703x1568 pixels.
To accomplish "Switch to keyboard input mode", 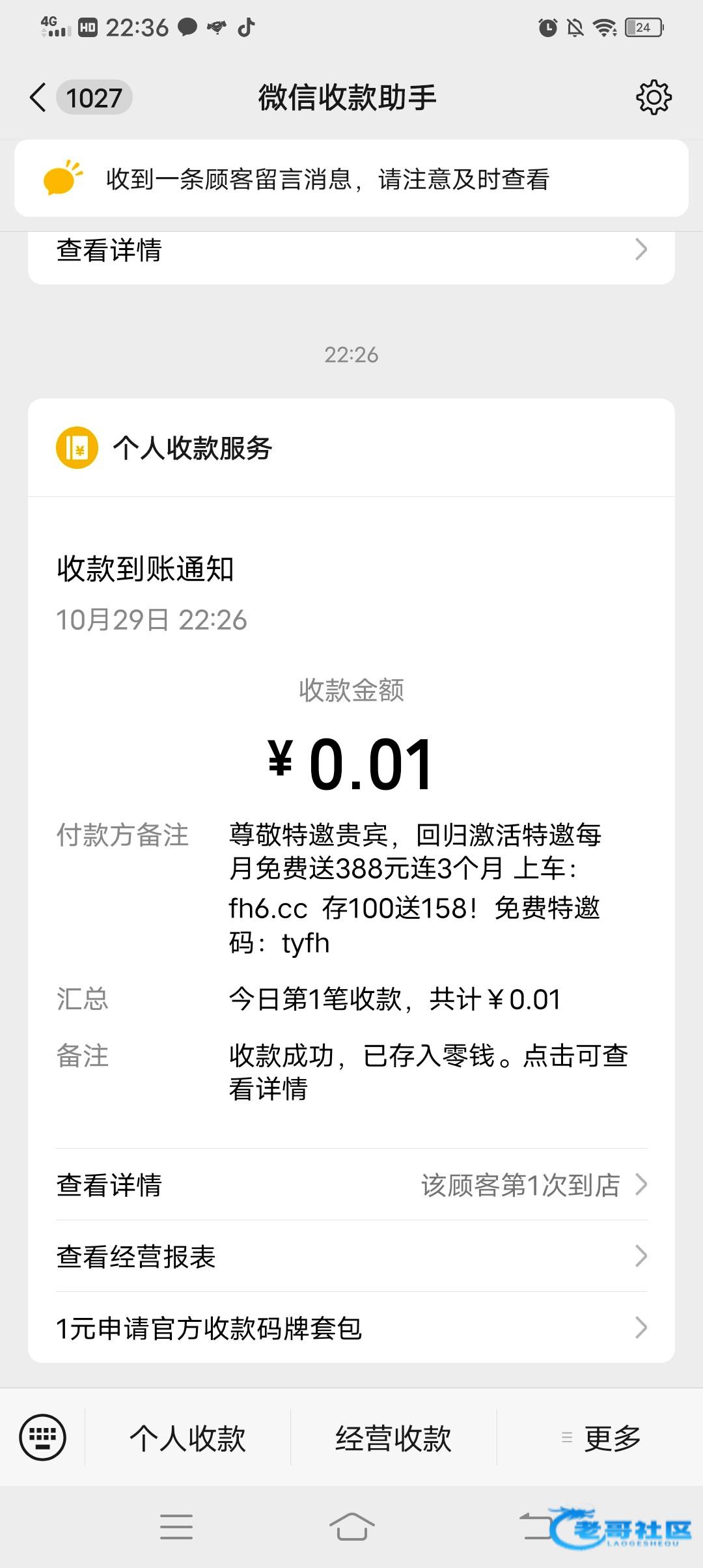I will [x=43, y=1438].
